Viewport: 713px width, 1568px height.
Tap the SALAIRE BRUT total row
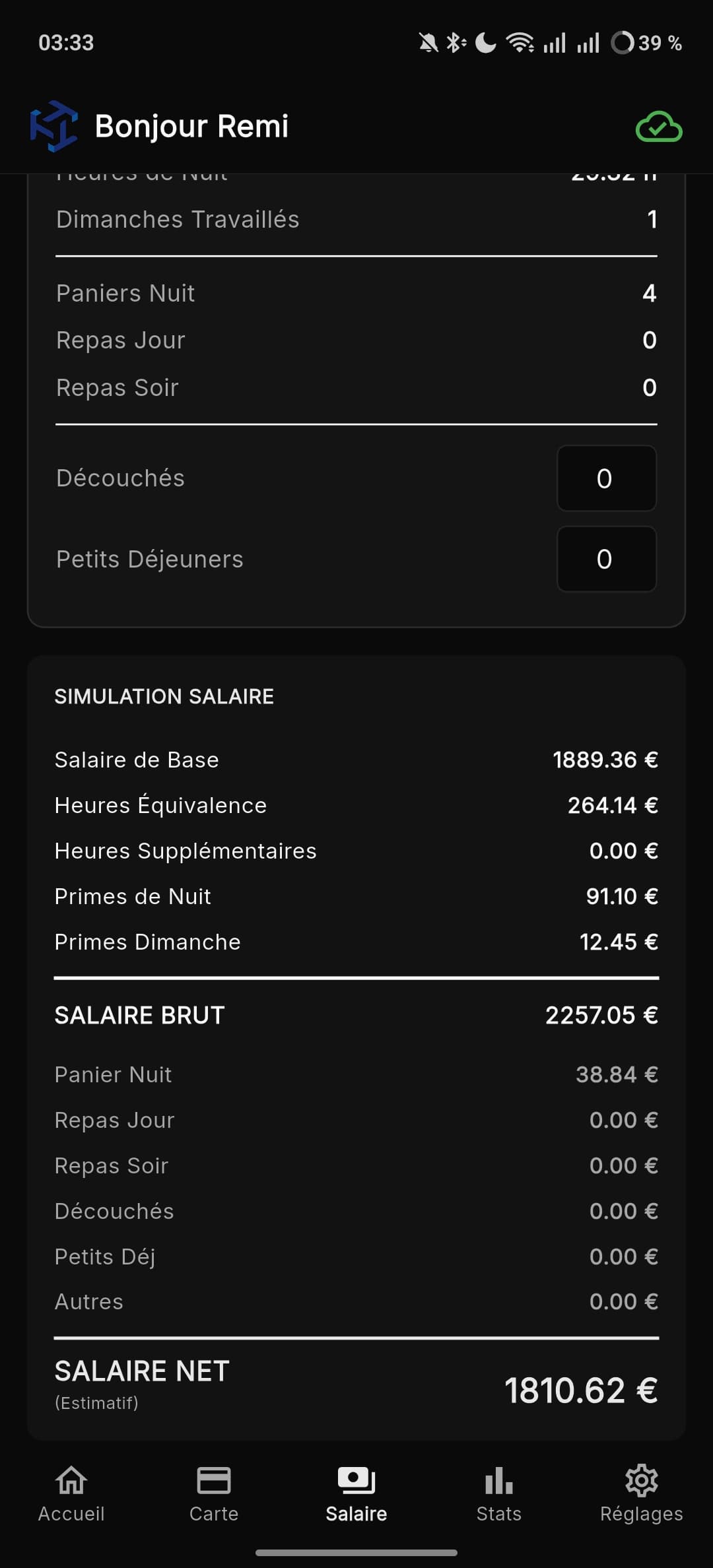[x=356, y=1015]
